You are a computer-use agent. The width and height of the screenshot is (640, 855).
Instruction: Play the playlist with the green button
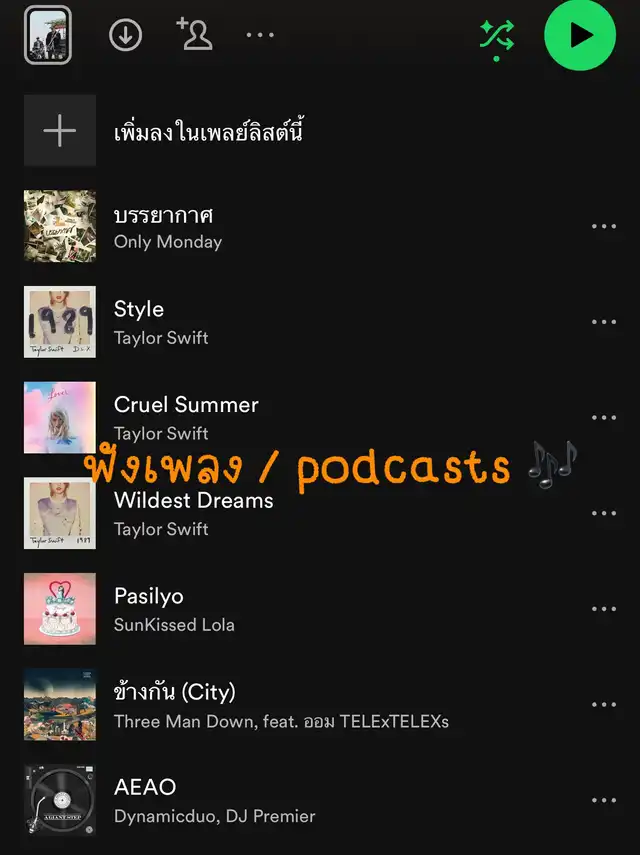pos(580,35)
